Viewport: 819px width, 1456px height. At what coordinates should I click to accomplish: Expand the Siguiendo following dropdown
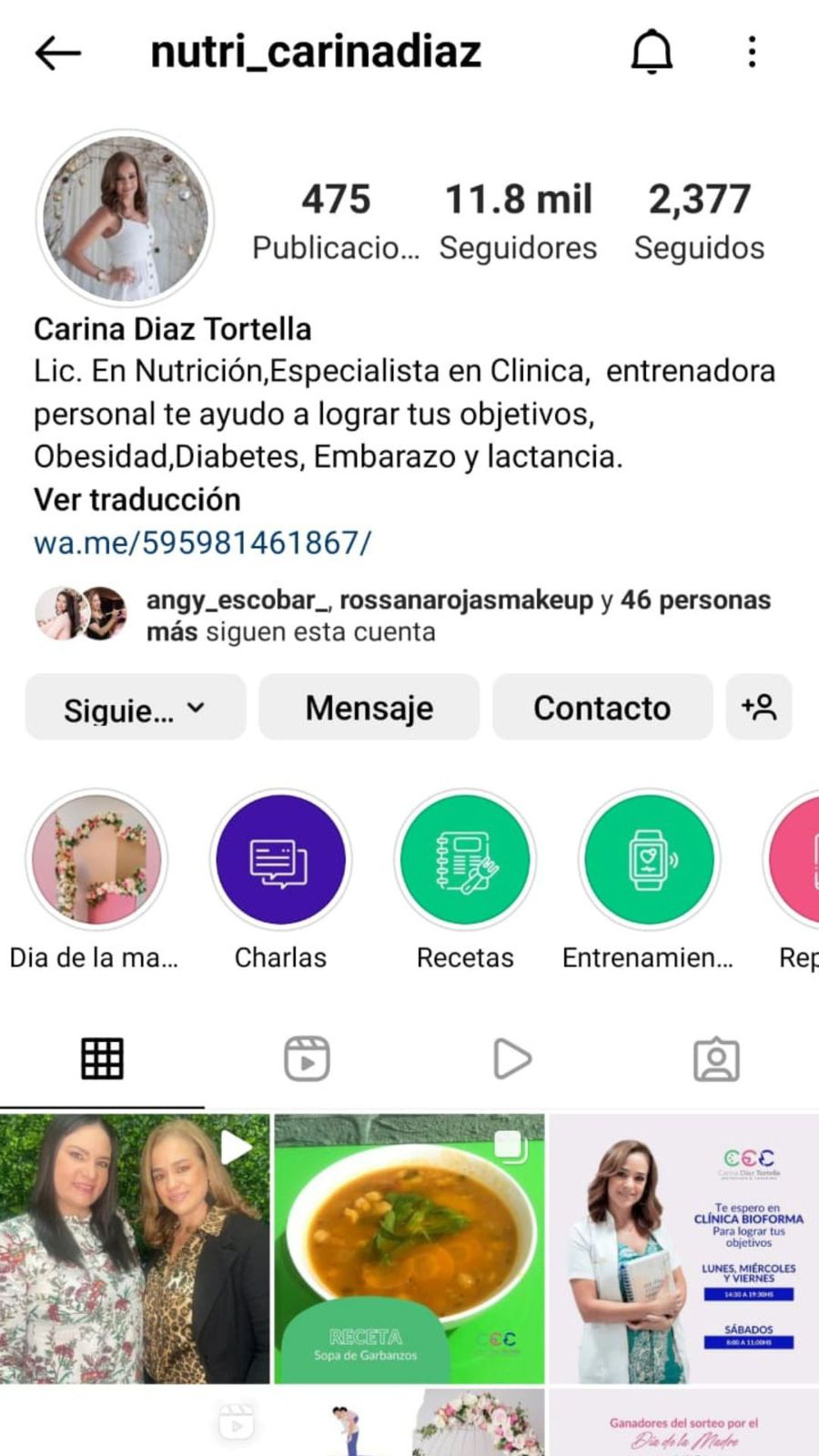(136, 708)
